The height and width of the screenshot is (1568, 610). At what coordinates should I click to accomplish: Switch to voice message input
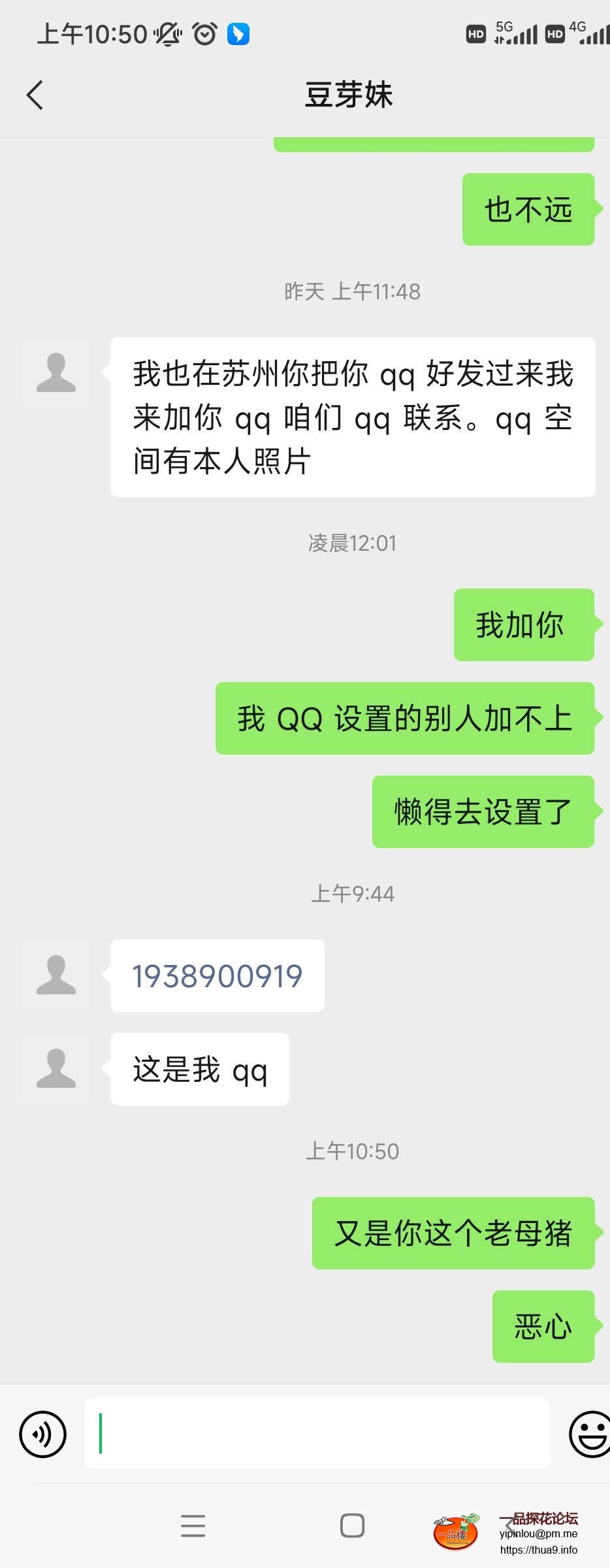43,1434
